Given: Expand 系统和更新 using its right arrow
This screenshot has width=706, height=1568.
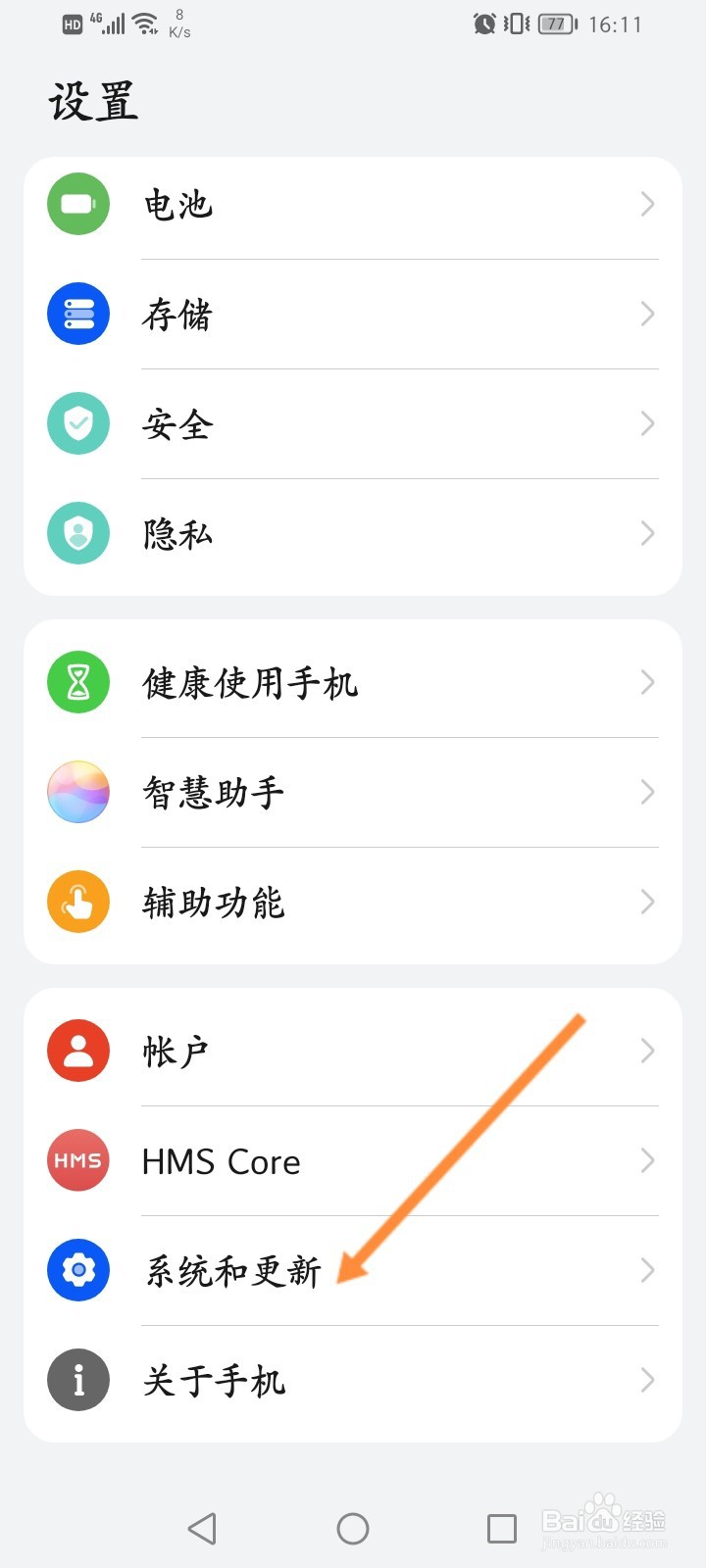Looking at the screenshot, I should tap(646, 1270).
